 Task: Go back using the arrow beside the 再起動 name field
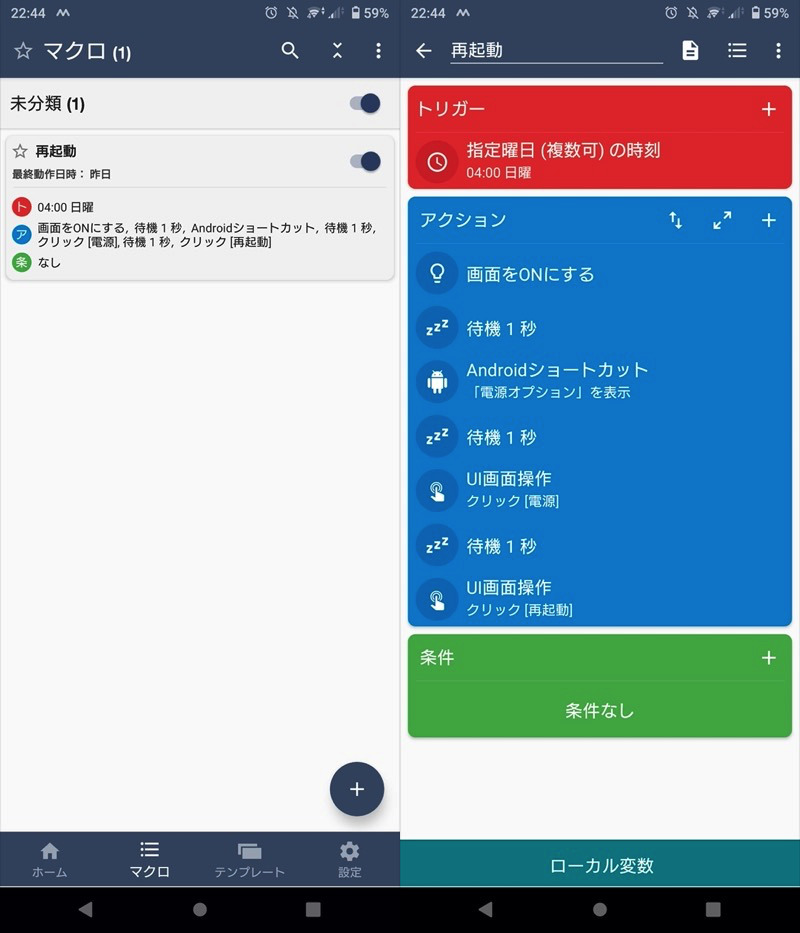click(424, 51)
